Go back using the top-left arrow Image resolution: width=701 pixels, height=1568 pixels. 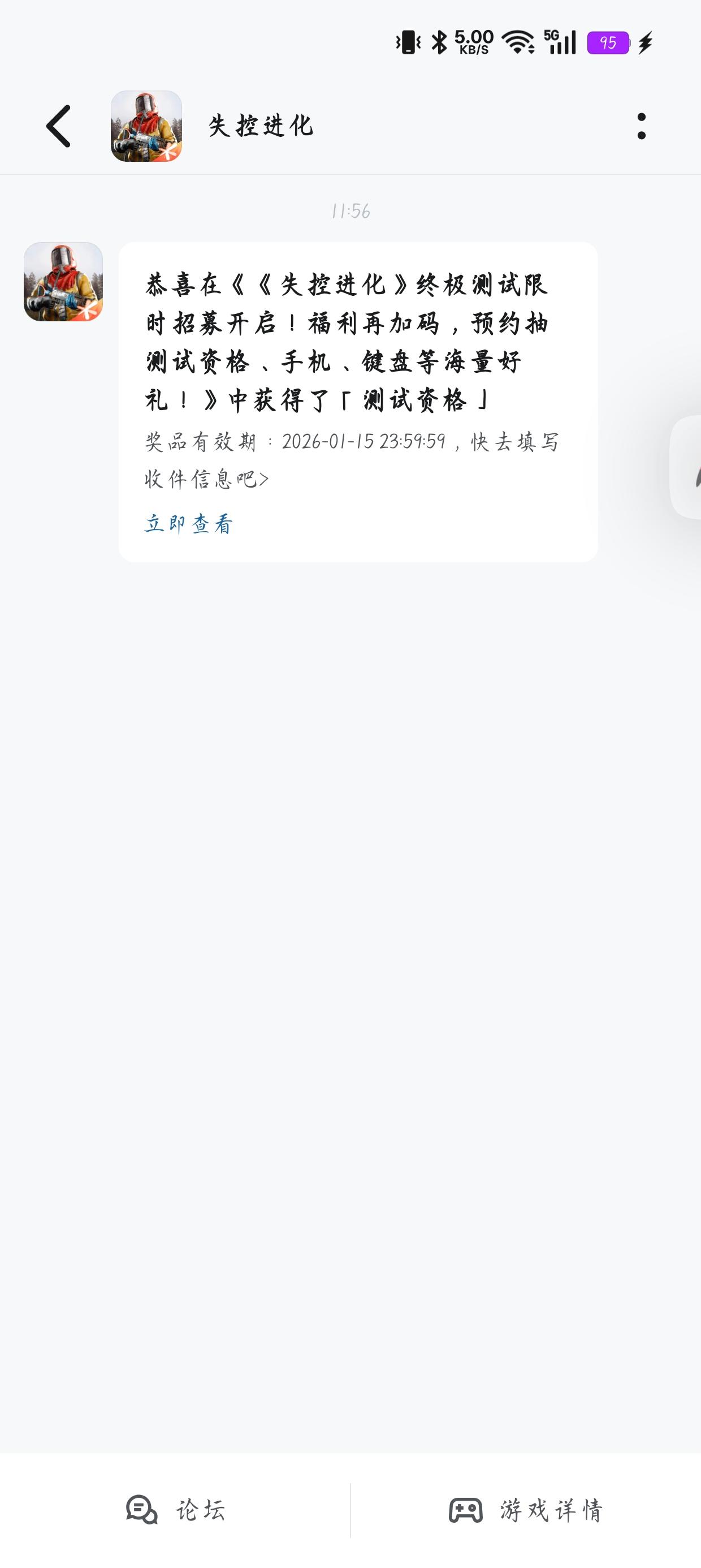(x=58, y=126)
